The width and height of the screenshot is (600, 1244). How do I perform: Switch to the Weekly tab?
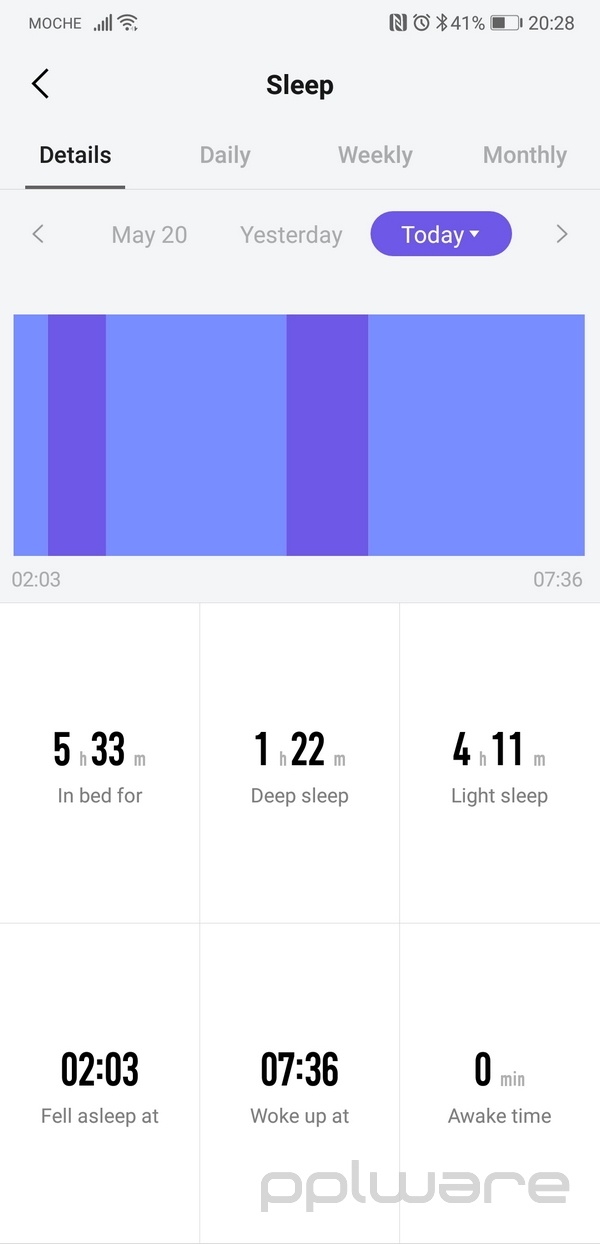tap(375, 155)
